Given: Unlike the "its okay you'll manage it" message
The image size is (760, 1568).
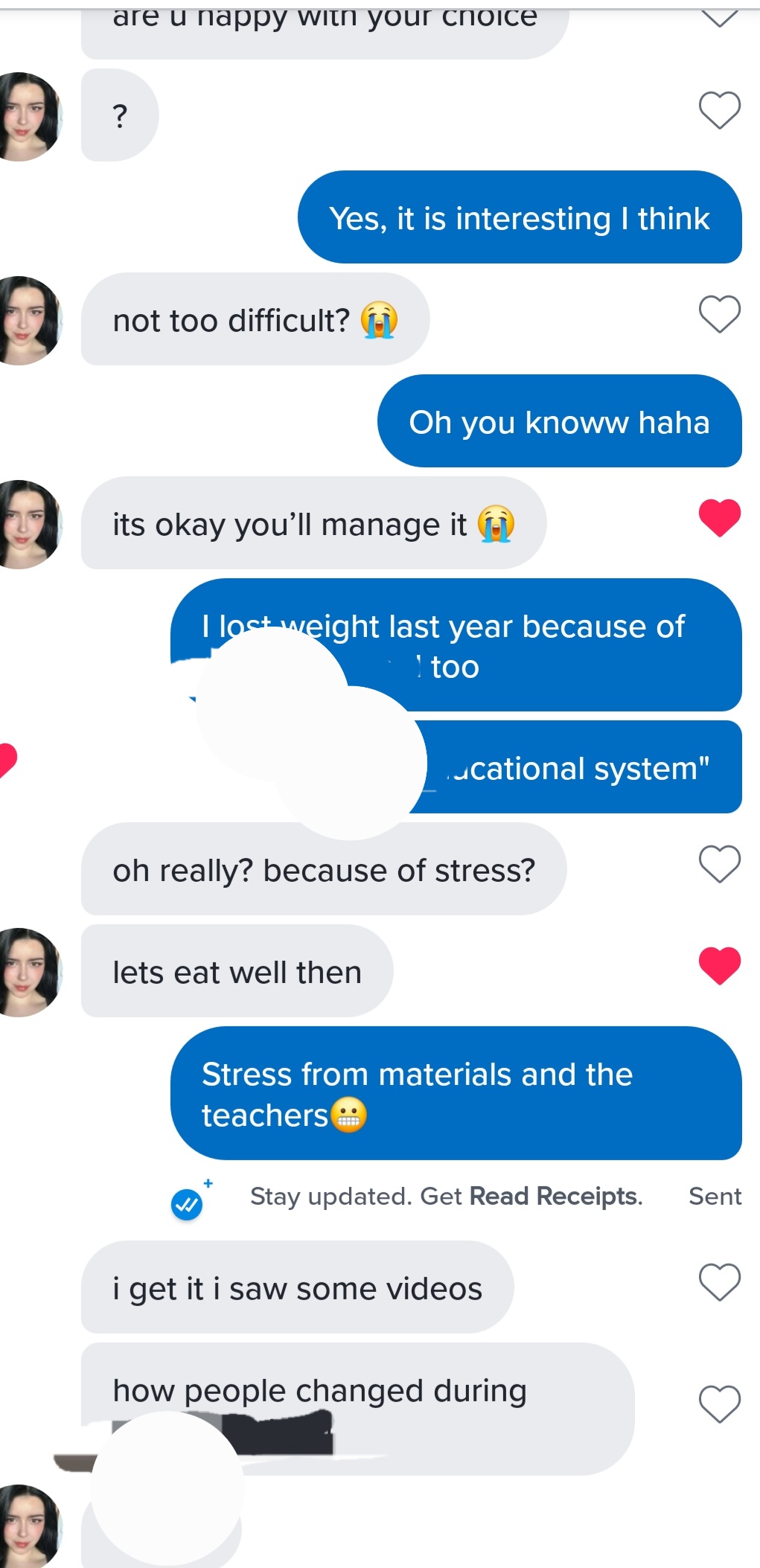Looking at the screenshot, I should pyautogui.click(x=719, y=518).
